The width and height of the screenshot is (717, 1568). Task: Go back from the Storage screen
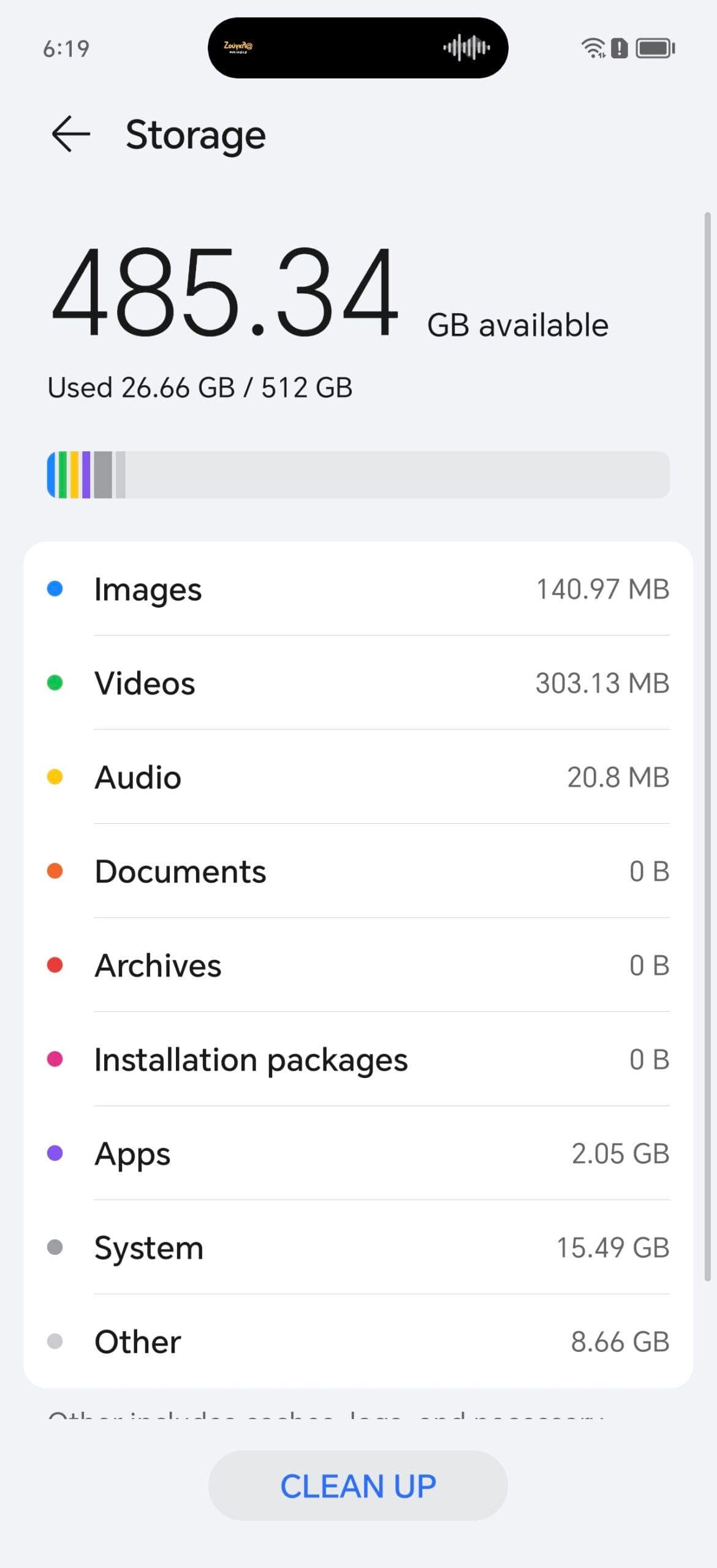70,134
